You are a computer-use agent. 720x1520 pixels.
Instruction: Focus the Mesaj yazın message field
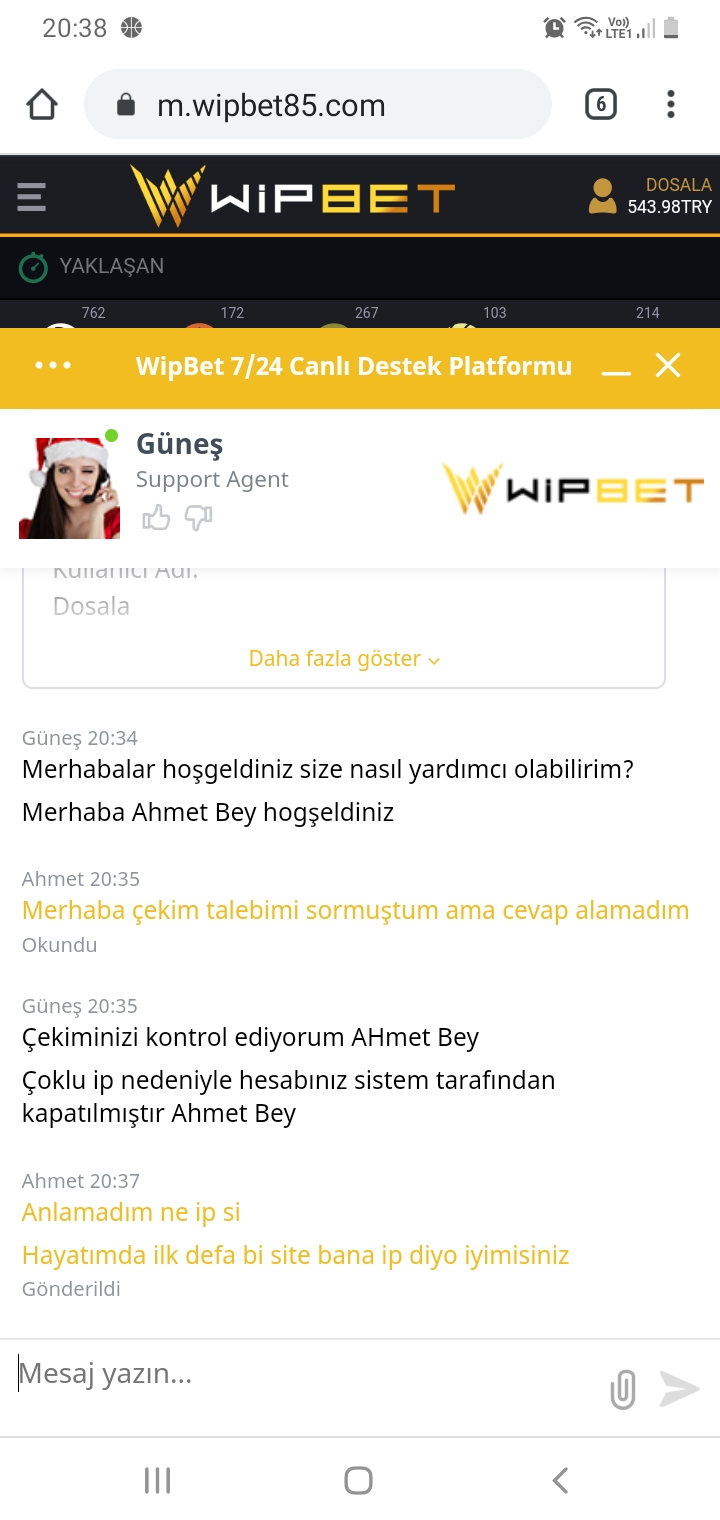(300, 1374)
